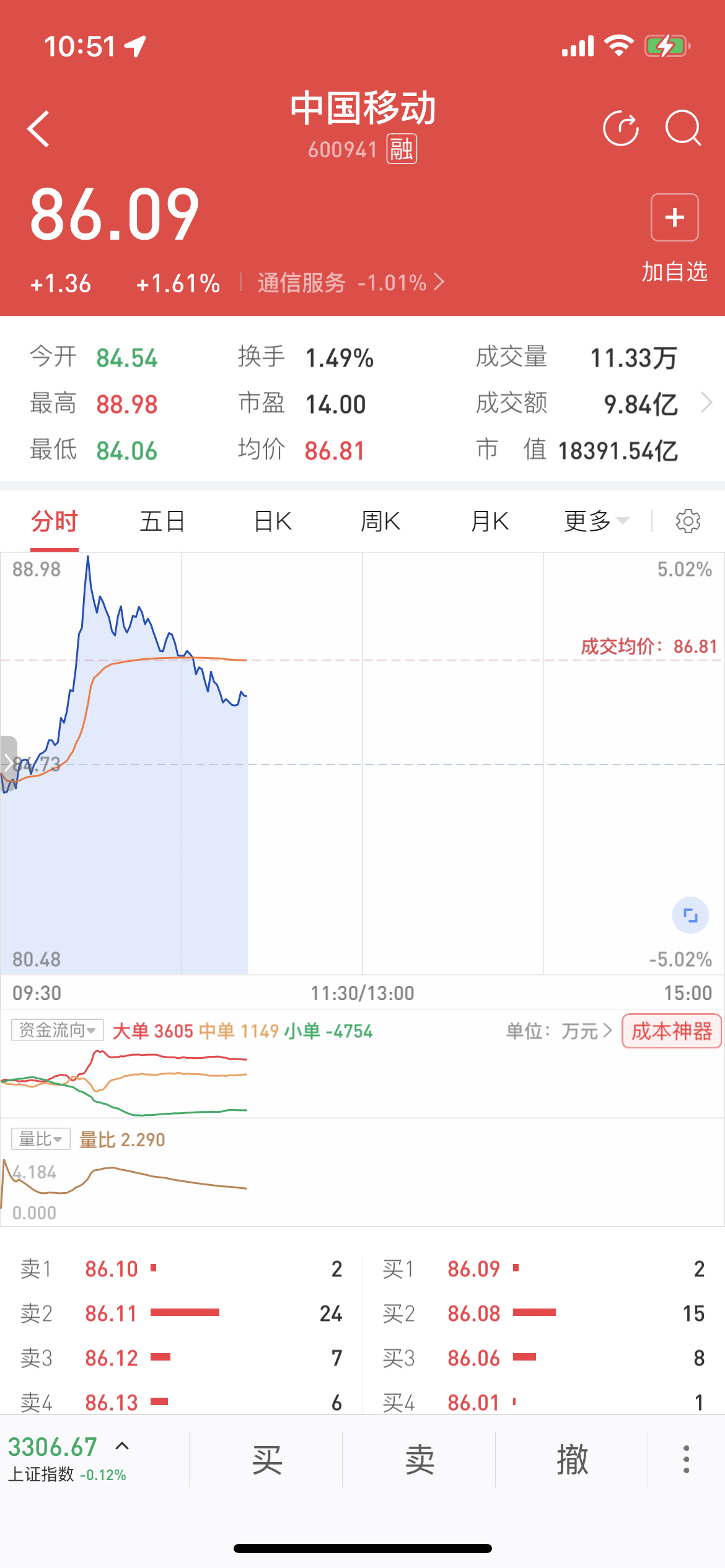The width and height of the screenshot is (725, 1568).
Task: Tap the 卖 button to sell
Action: pyautogui.click(x=420, y=1460)
